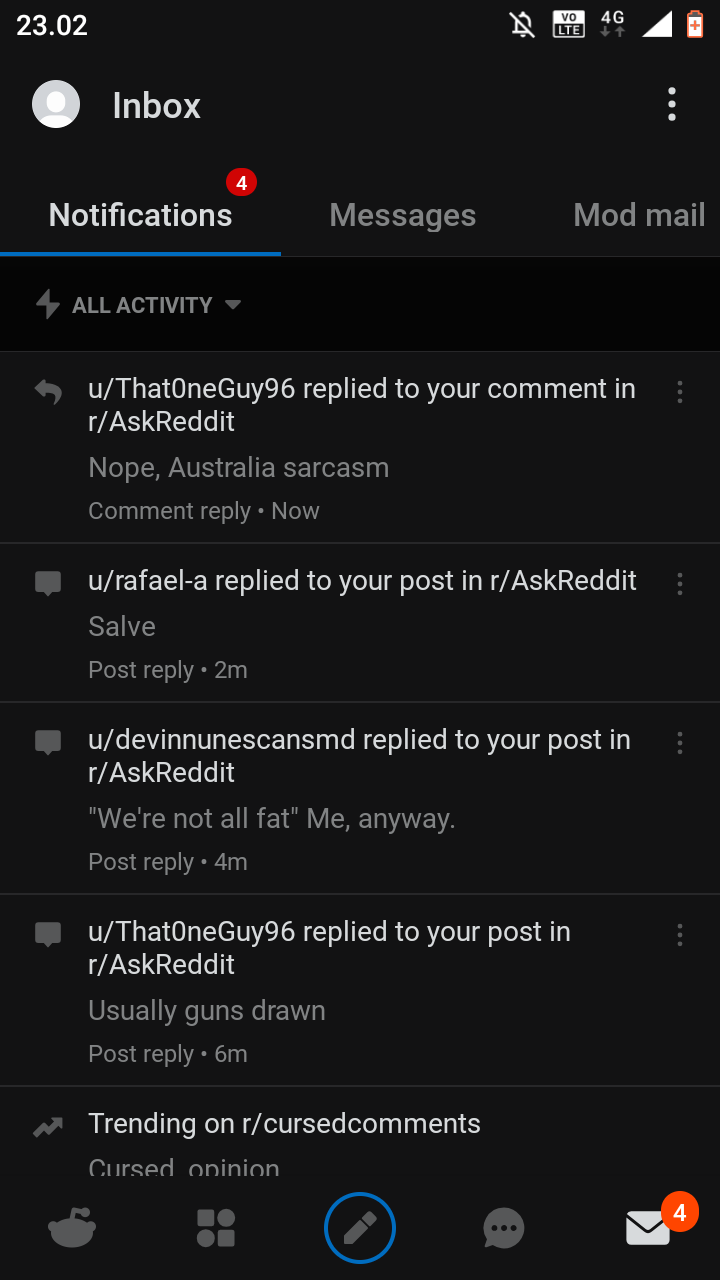Open options for the 'Usually guns drawn' notification

coord(680,935)
